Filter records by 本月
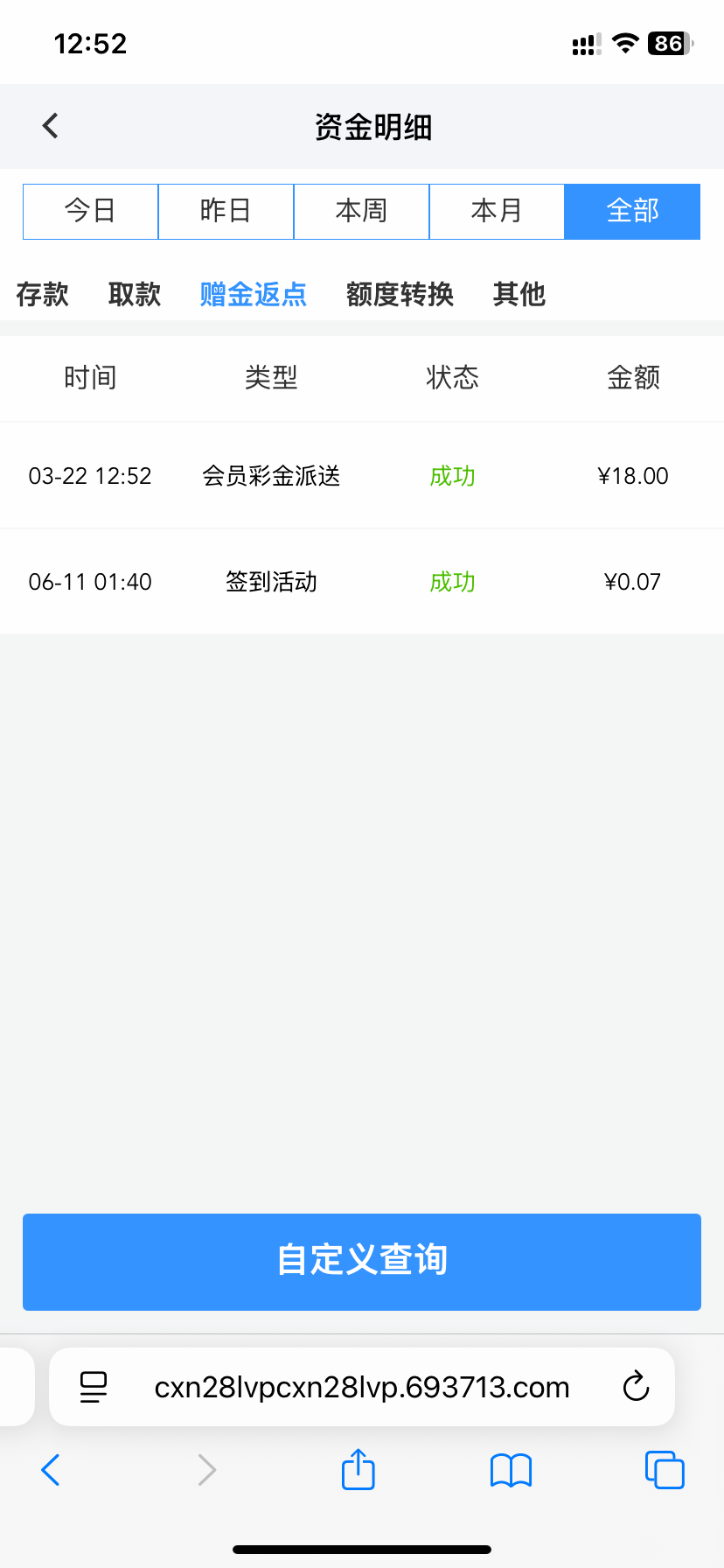This screenshot has width=724, height=1568. (497, 211)
